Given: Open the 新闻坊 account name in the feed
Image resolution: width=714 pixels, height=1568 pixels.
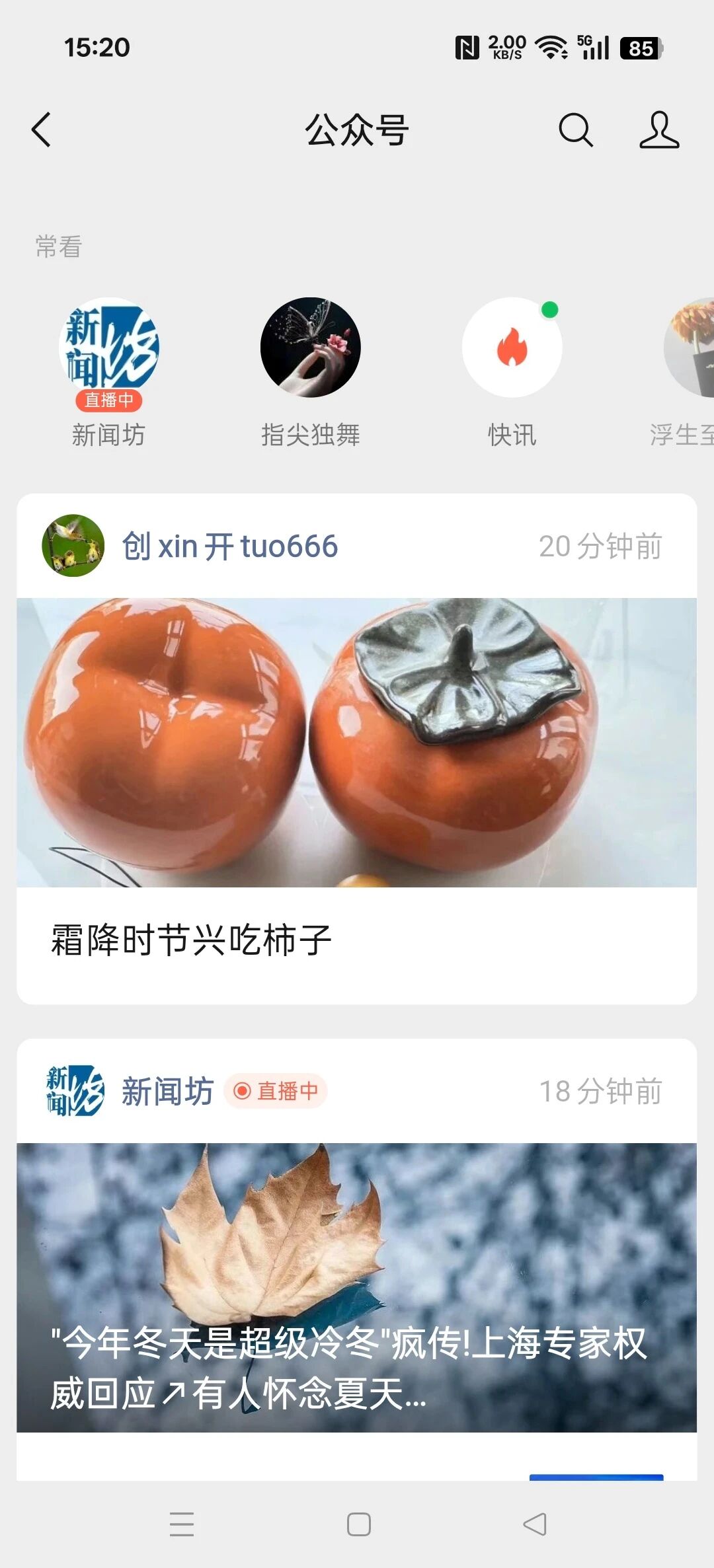Looking at the screenshot, I should [x=167, y=1091].
